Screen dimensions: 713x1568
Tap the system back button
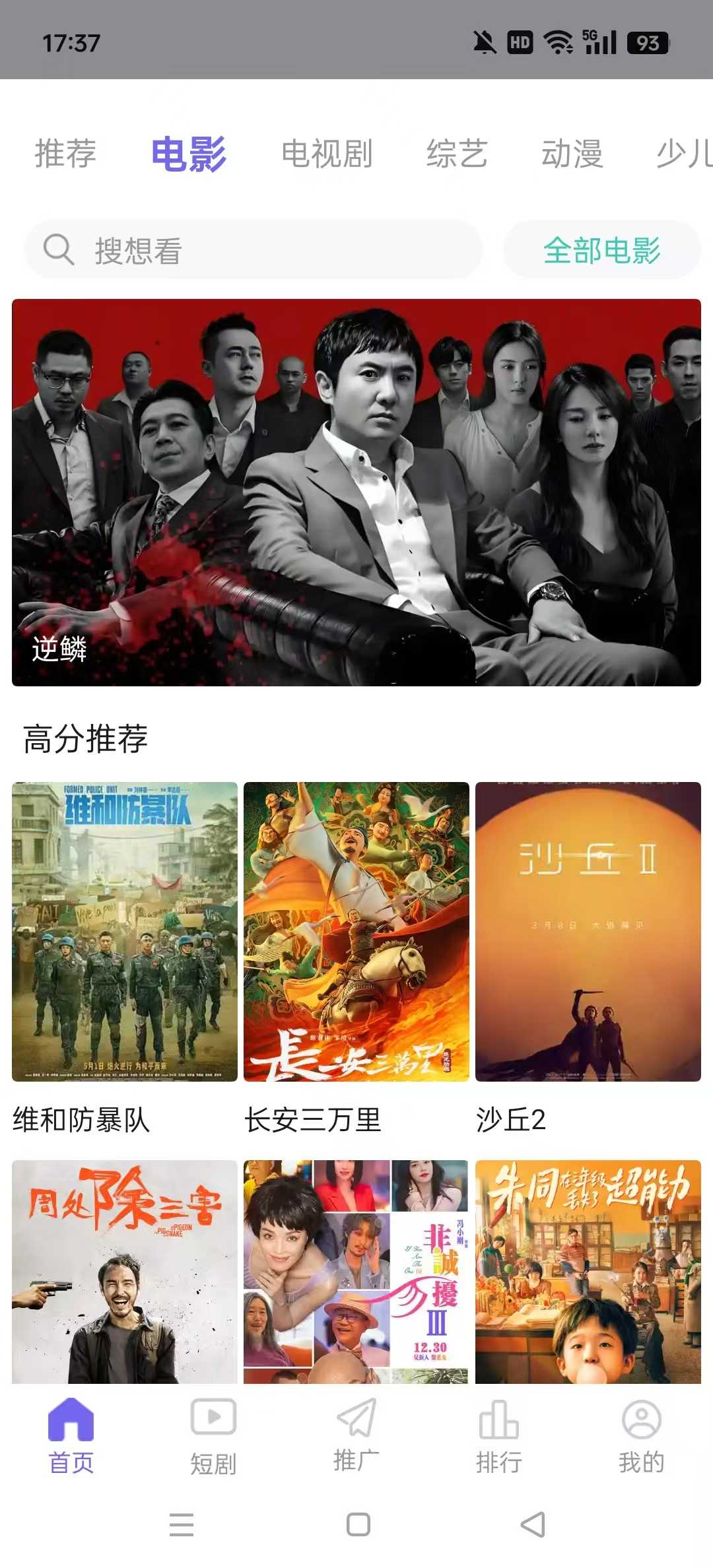coord(533,1524)
